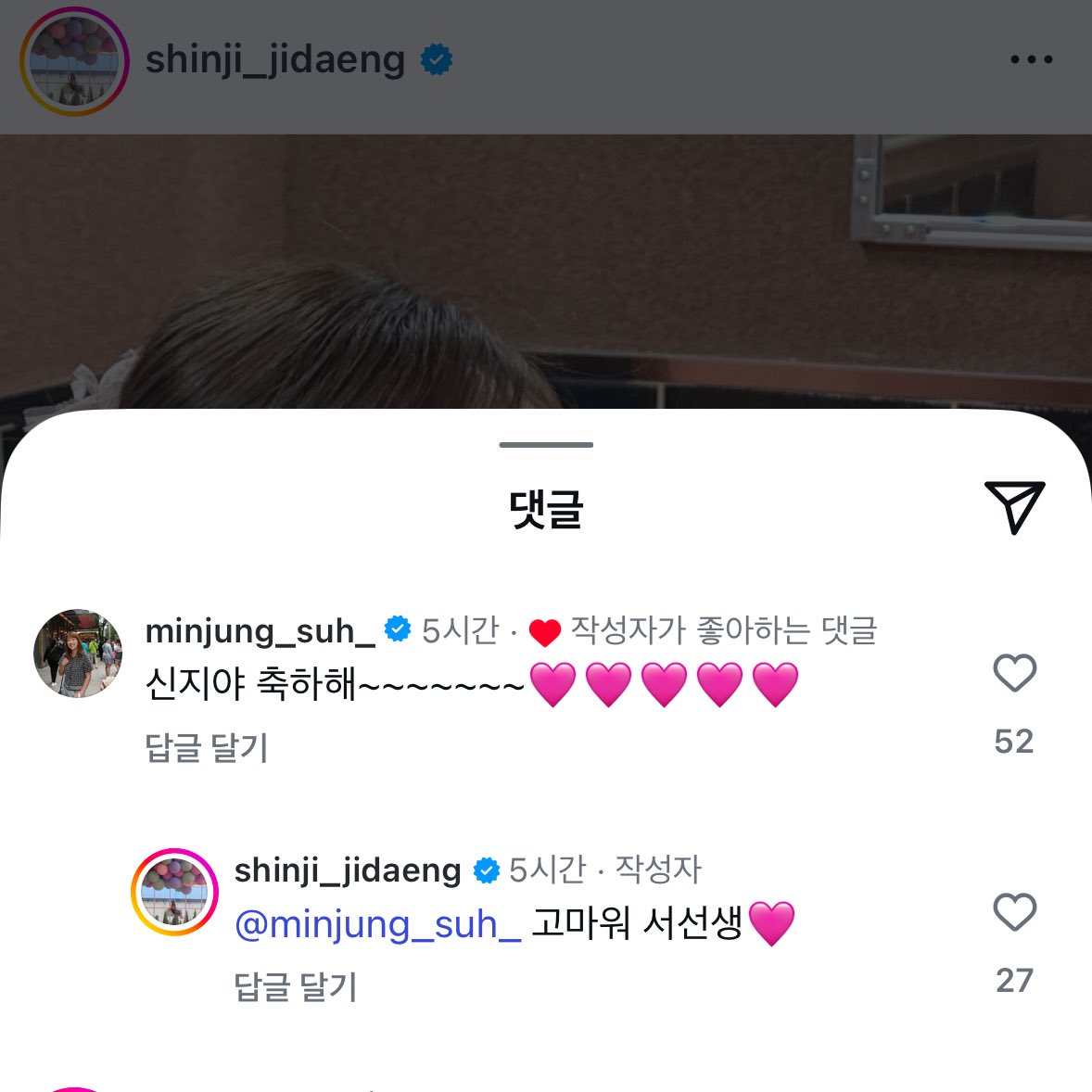Open the three-dot post options menu

[1031, 59]
